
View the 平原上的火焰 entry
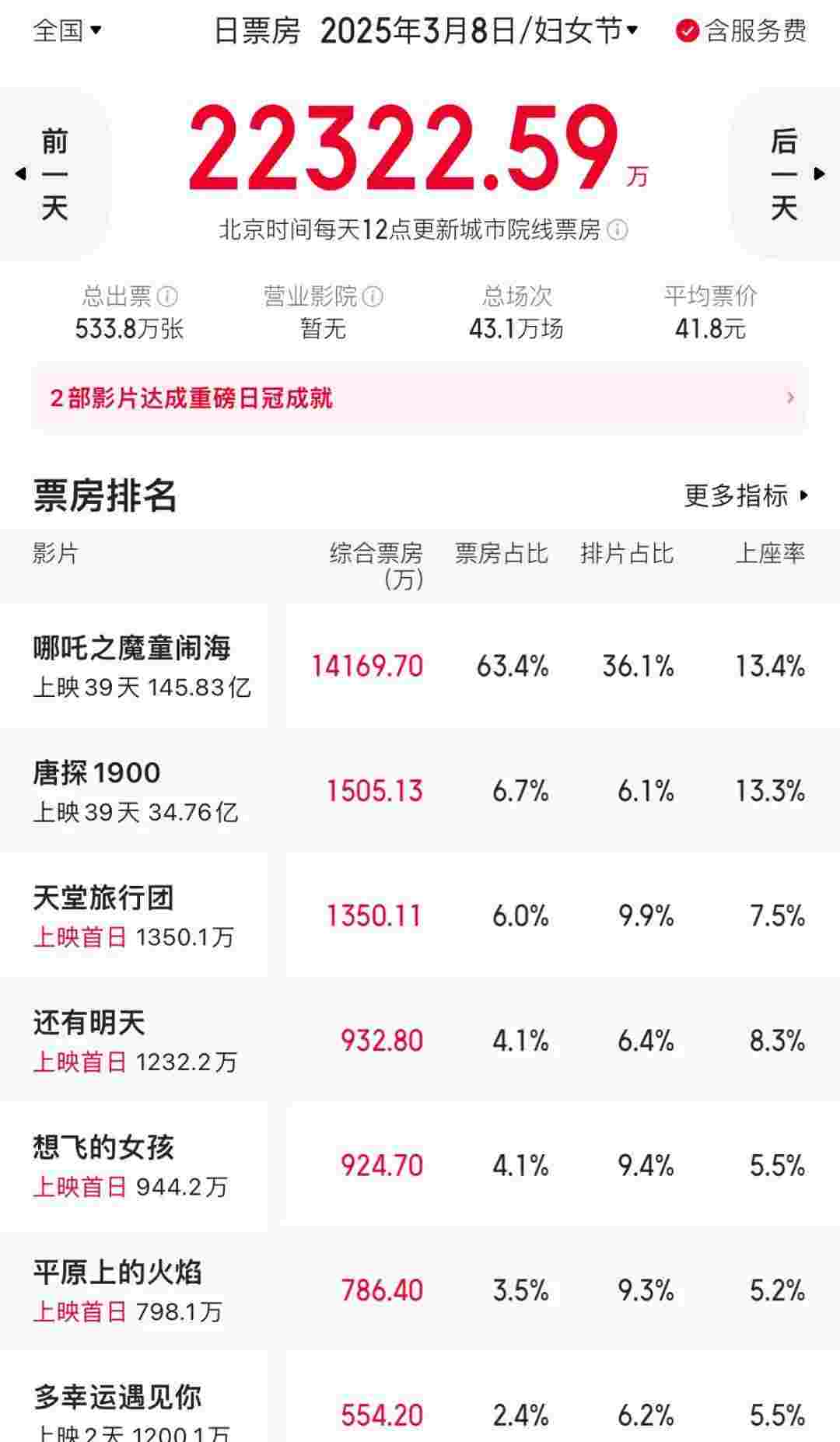pyautogui.click(x=420, y=1290)
